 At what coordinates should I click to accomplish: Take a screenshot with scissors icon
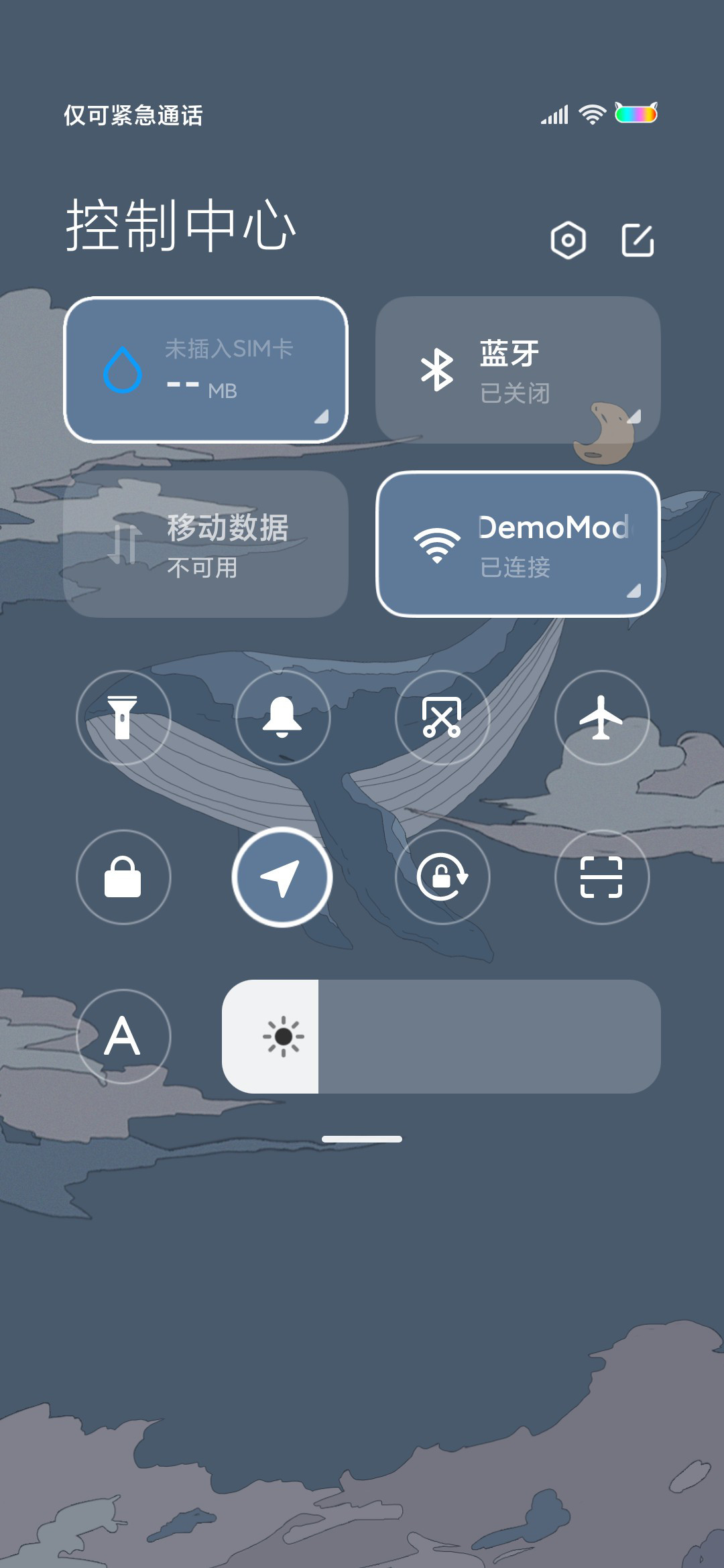click(x=442, y=718)
